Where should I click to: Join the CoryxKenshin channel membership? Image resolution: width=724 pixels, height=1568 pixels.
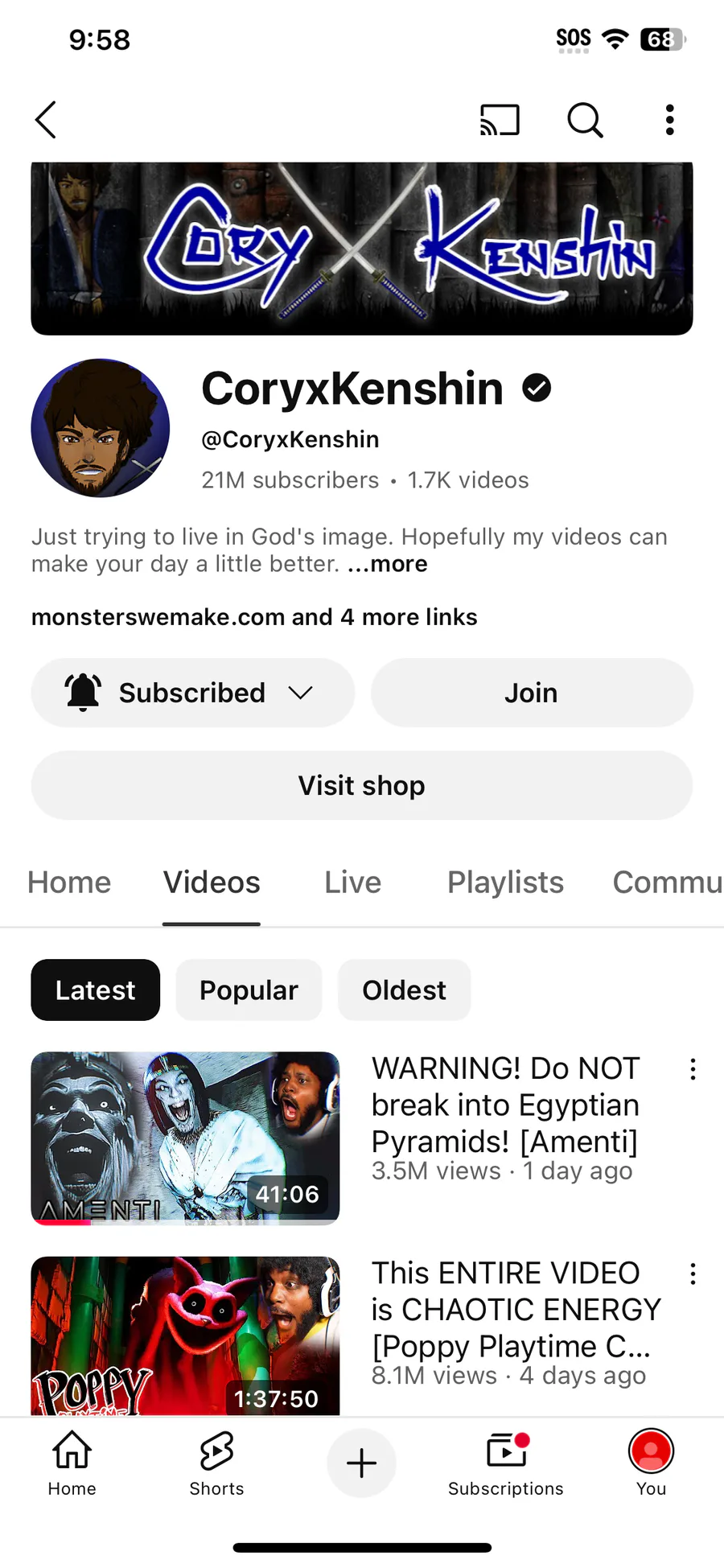tap(531, 693)
